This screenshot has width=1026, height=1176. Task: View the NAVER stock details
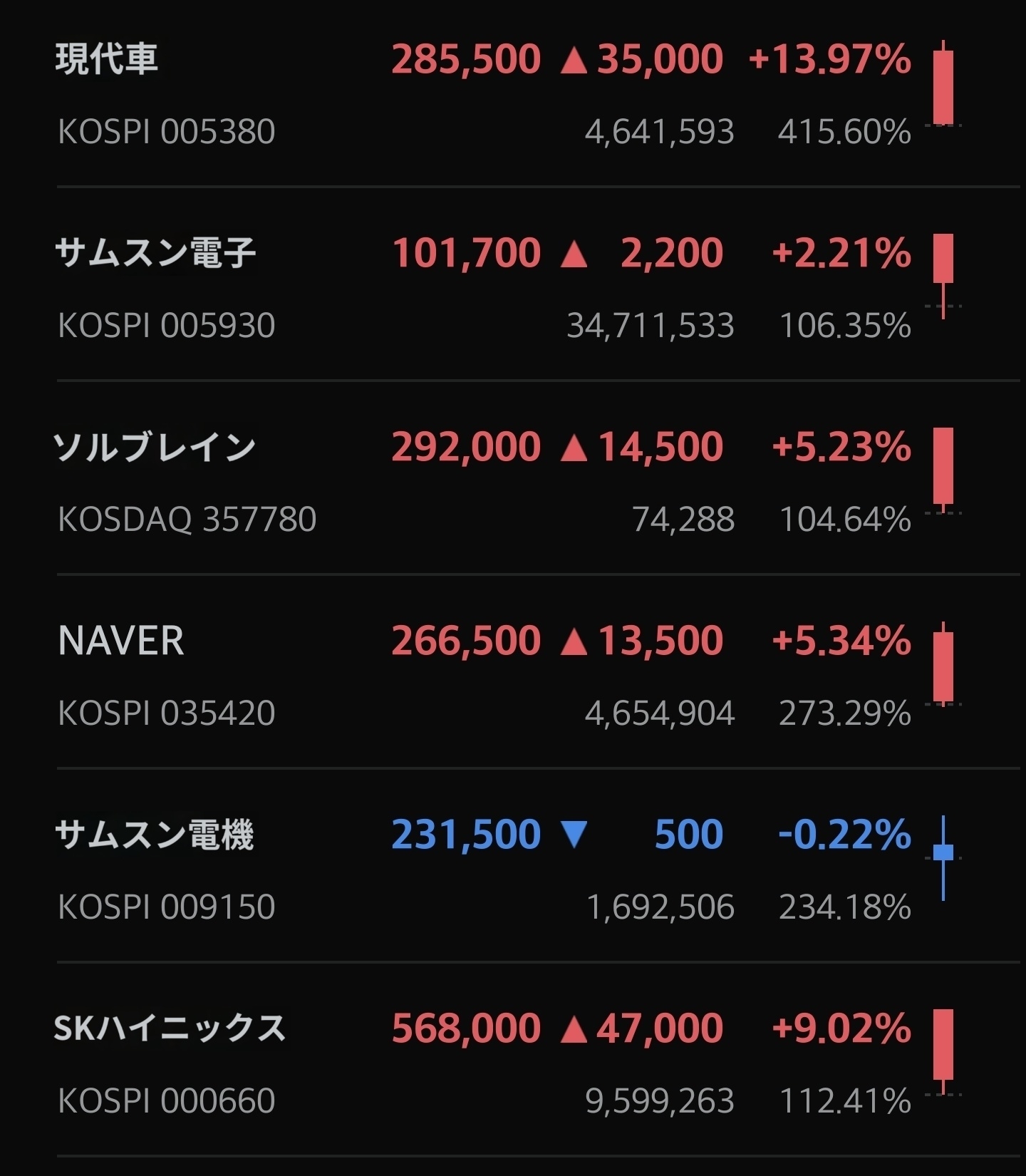coord(513,671)
